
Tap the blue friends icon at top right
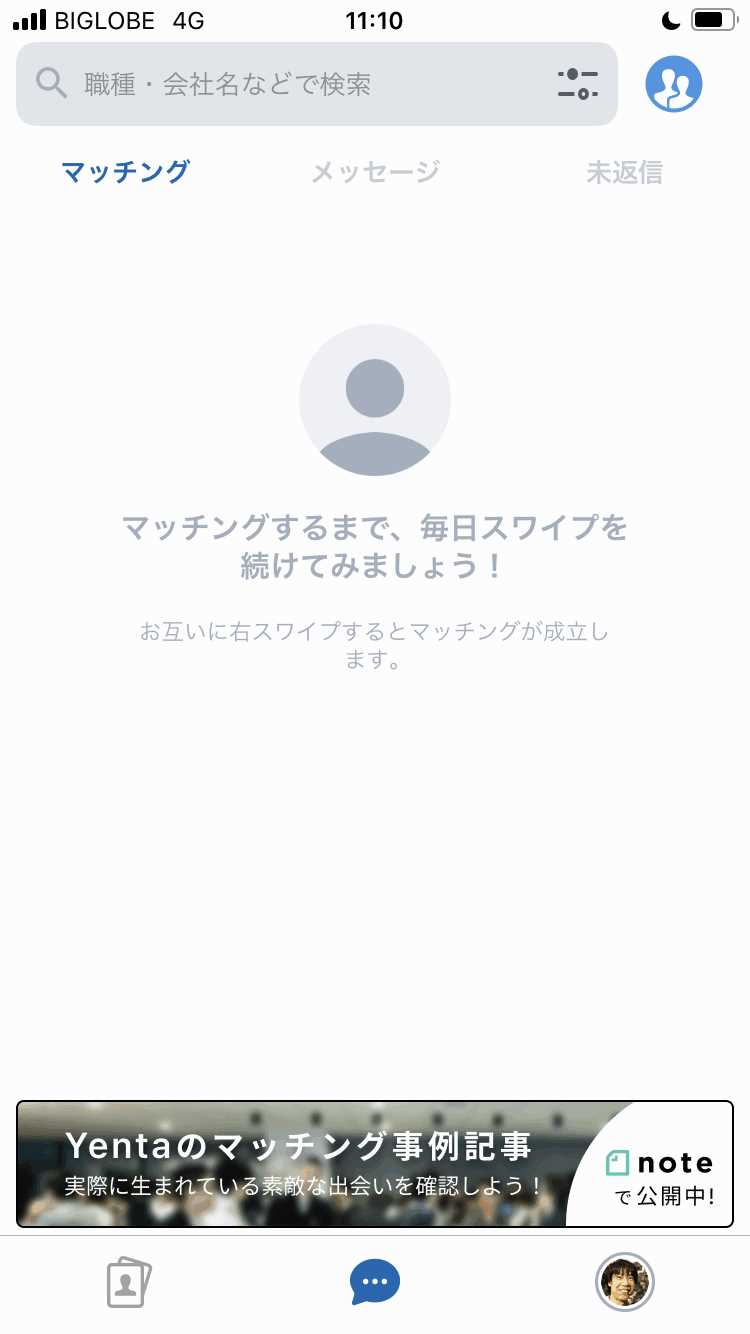[673, 84]
